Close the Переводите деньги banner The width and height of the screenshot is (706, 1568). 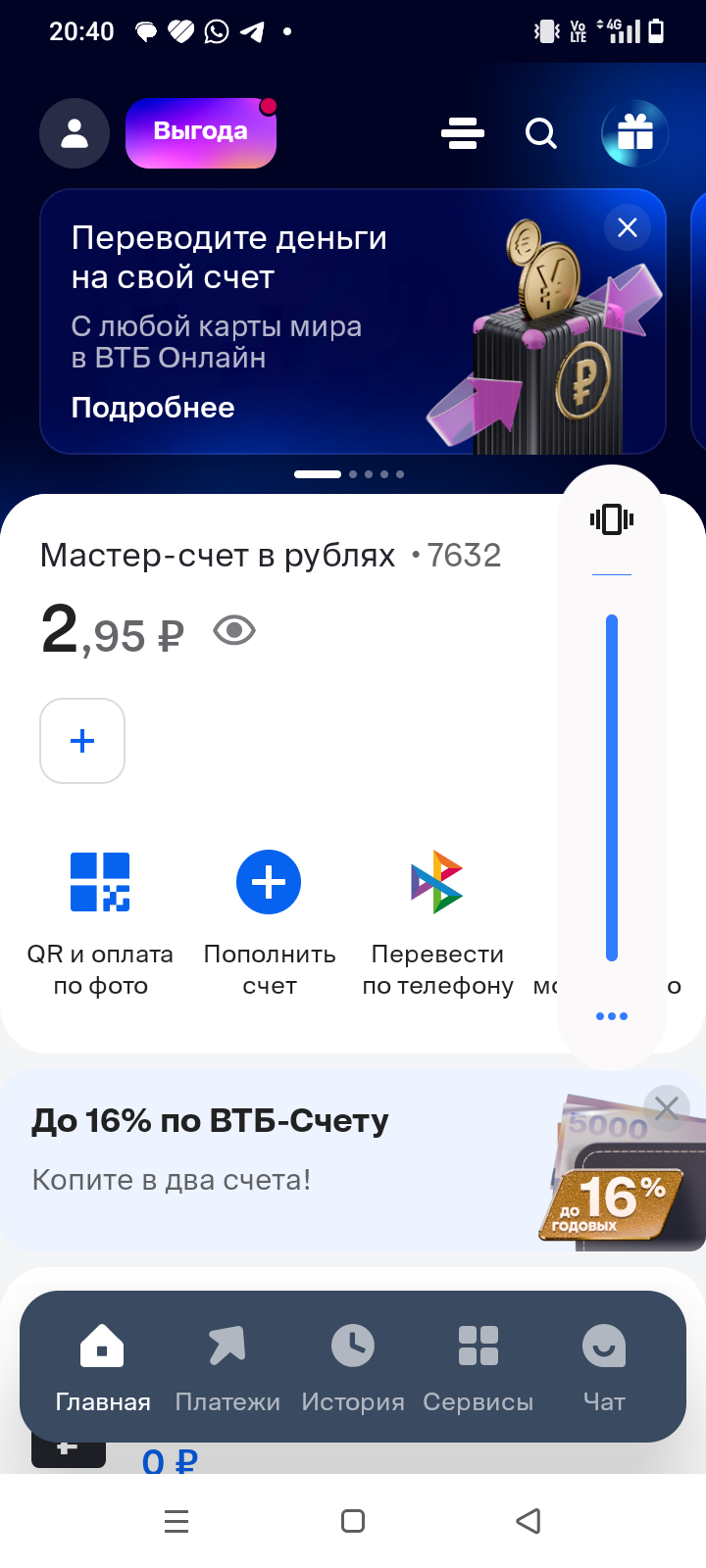627,226
